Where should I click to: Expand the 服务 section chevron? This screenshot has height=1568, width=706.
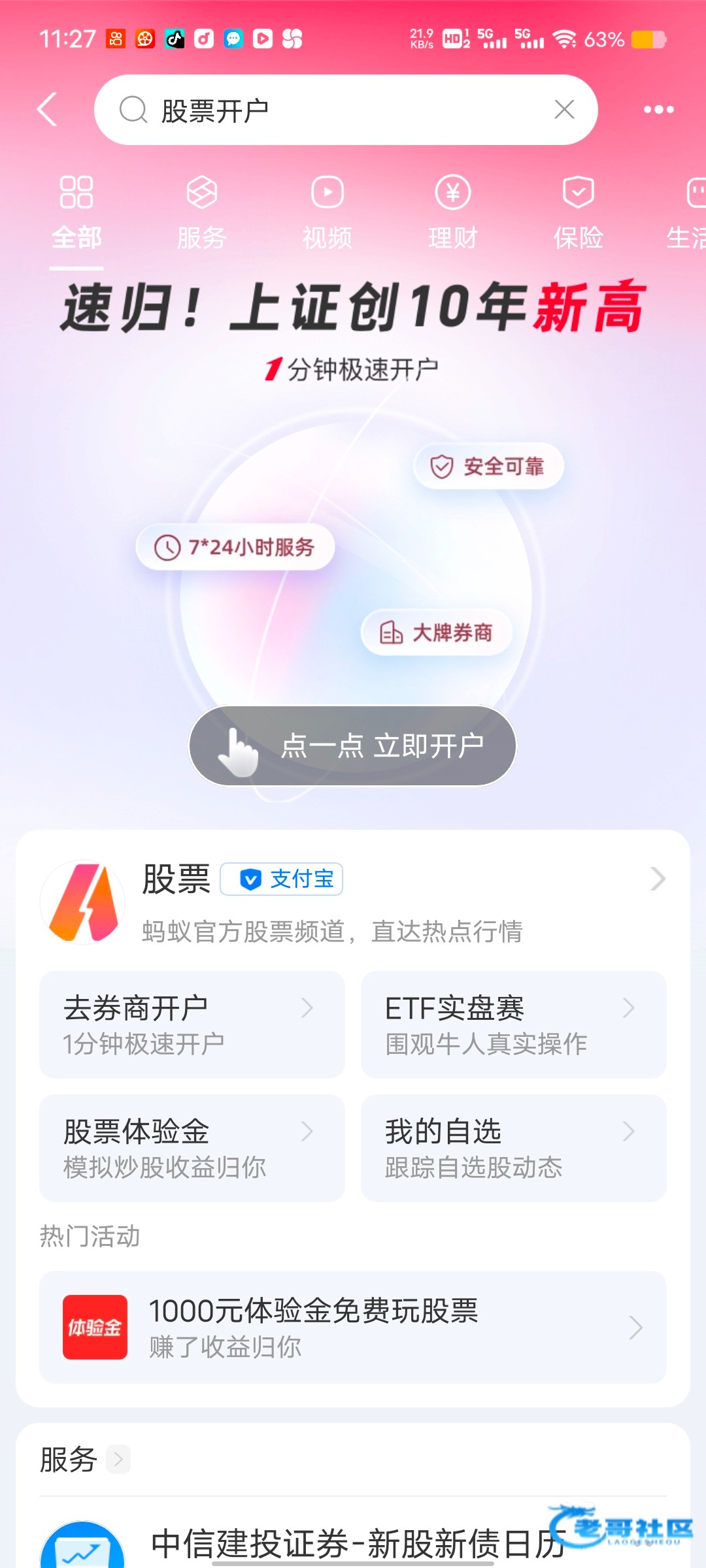pyautogui.click(x=118, y=1459)
